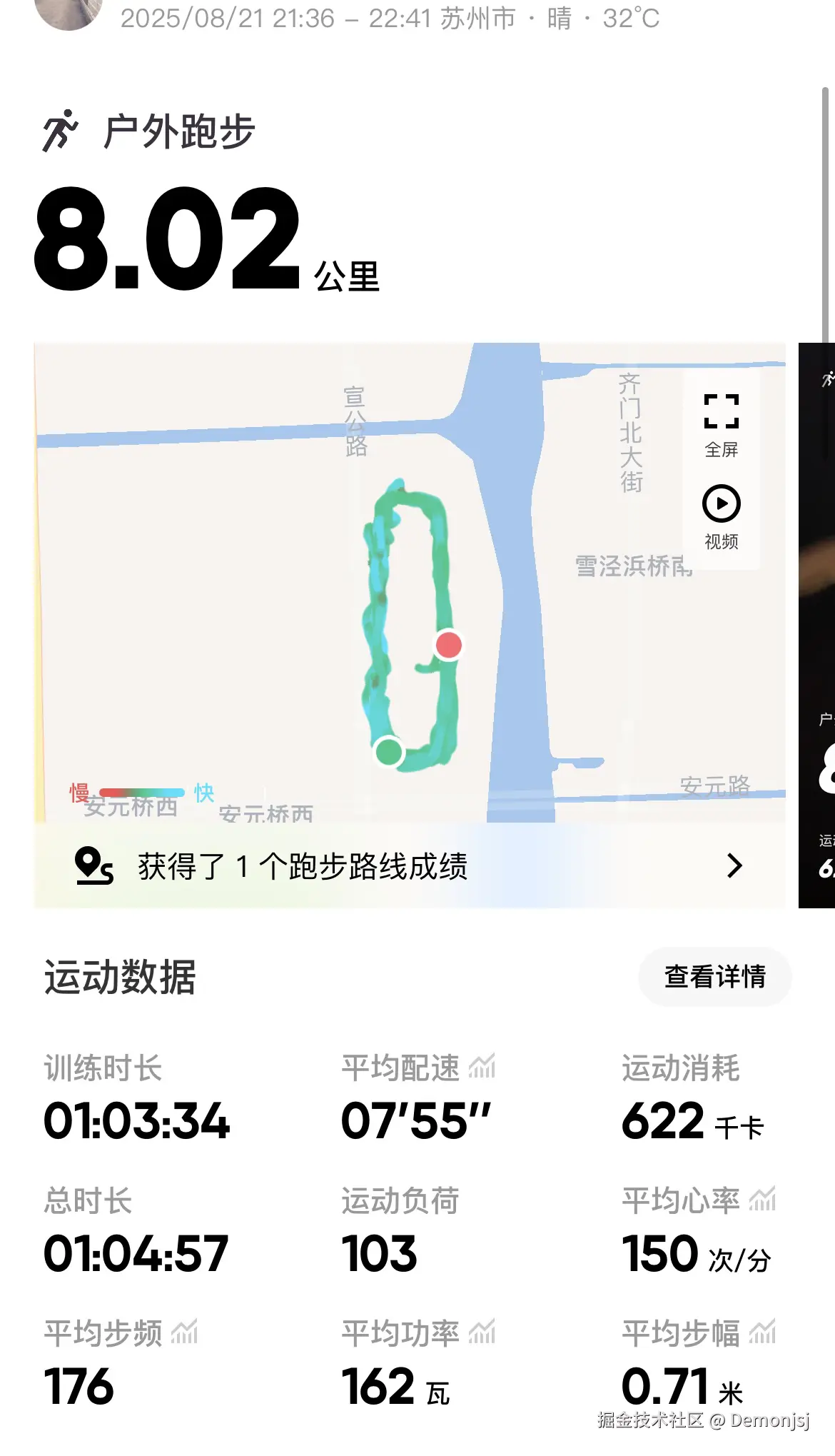The height and width of the screenshot is (1456, 835).
Task: Open the average pace chart icon
Action: pos(482,1067)
